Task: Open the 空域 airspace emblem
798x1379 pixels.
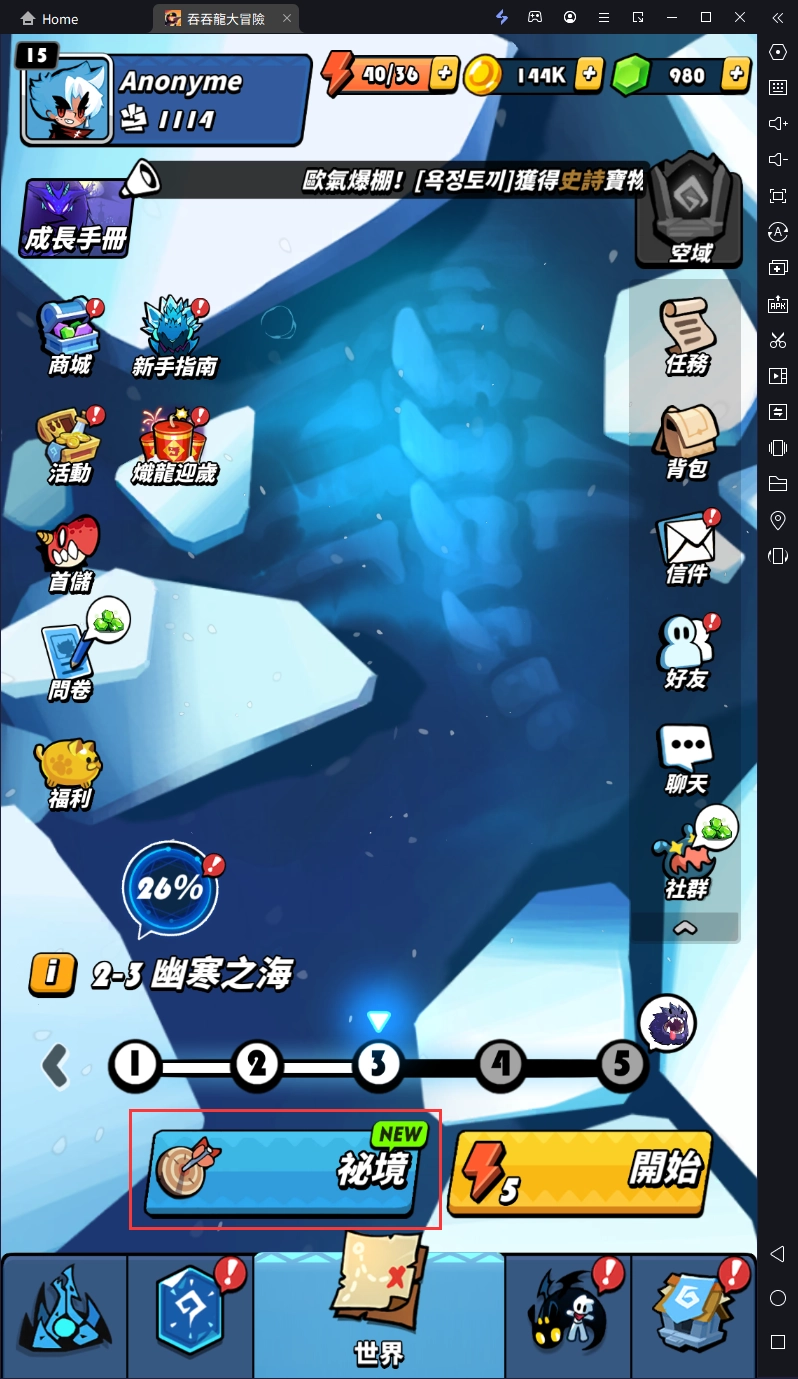Action: pyautogui.click(x=689, y=212)
